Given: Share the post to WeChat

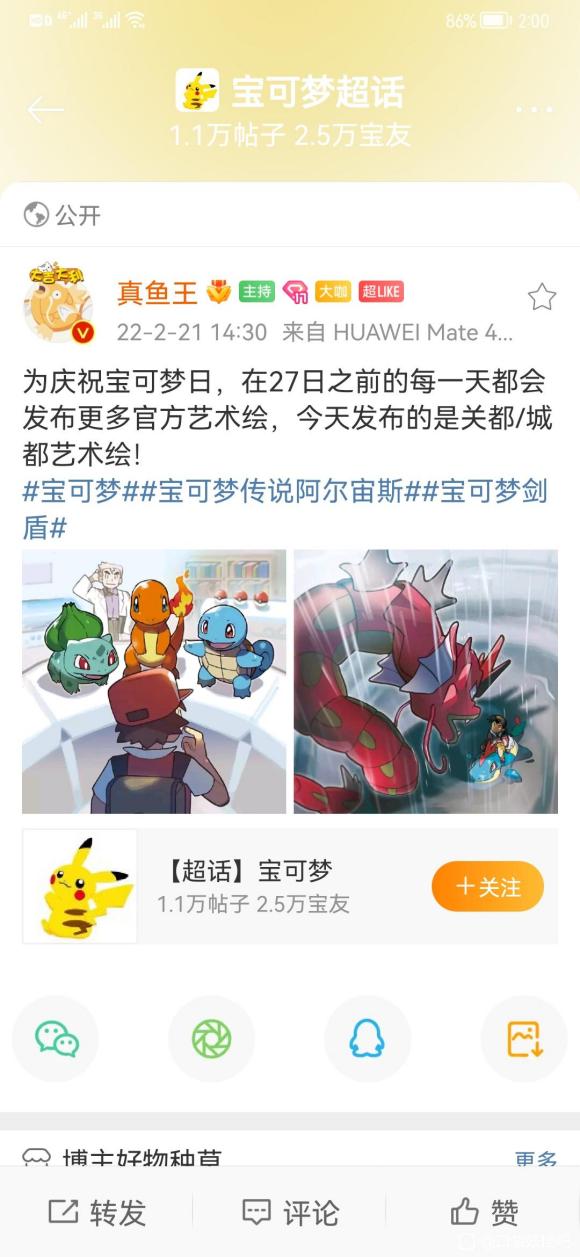Looking at the screenshot, I should click(x=56, y=1039).
